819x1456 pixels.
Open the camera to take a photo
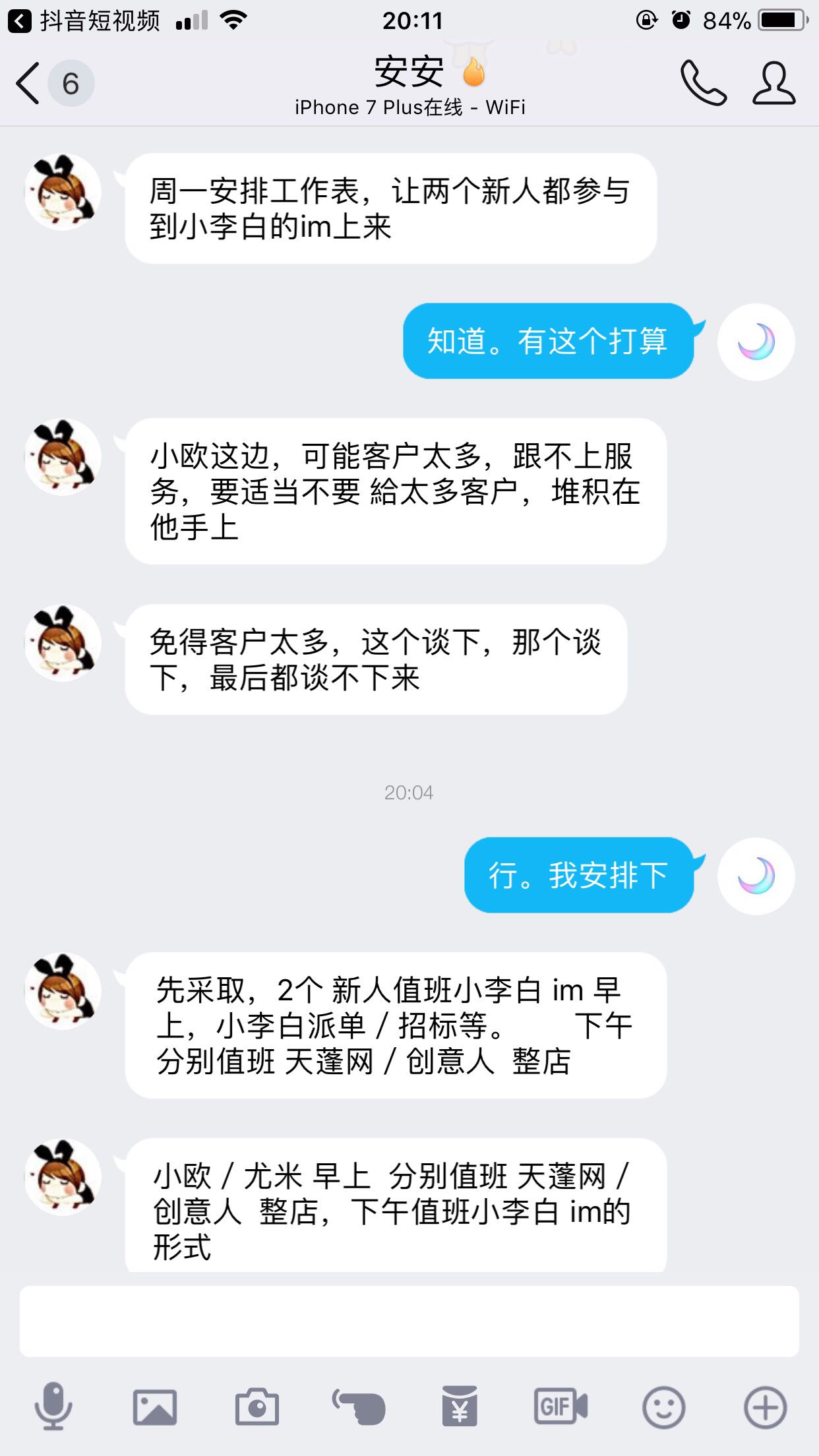click(257, 1407)
